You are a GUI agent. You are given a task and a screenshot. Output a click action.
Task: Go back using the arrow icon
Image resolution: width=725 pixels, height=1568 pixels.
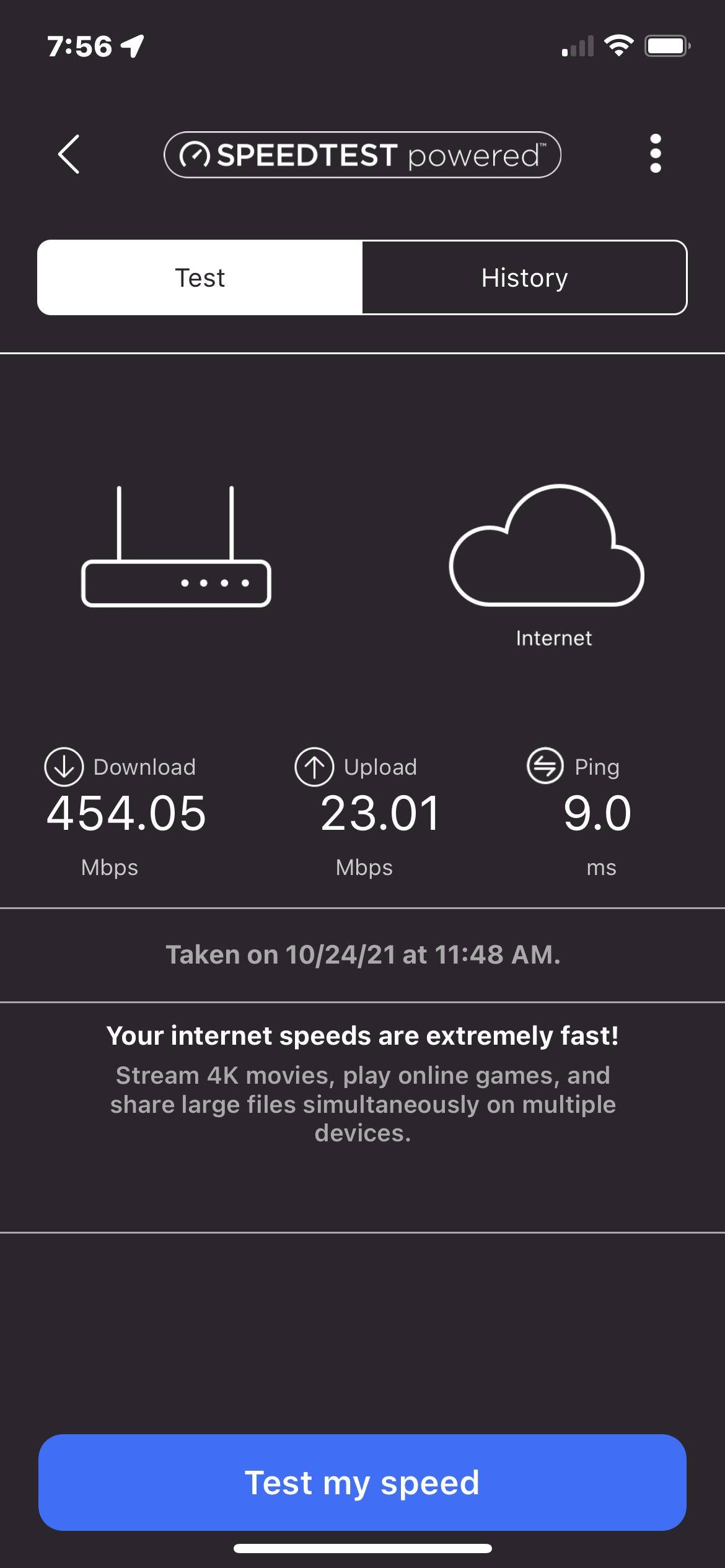(x=69, y=154)
